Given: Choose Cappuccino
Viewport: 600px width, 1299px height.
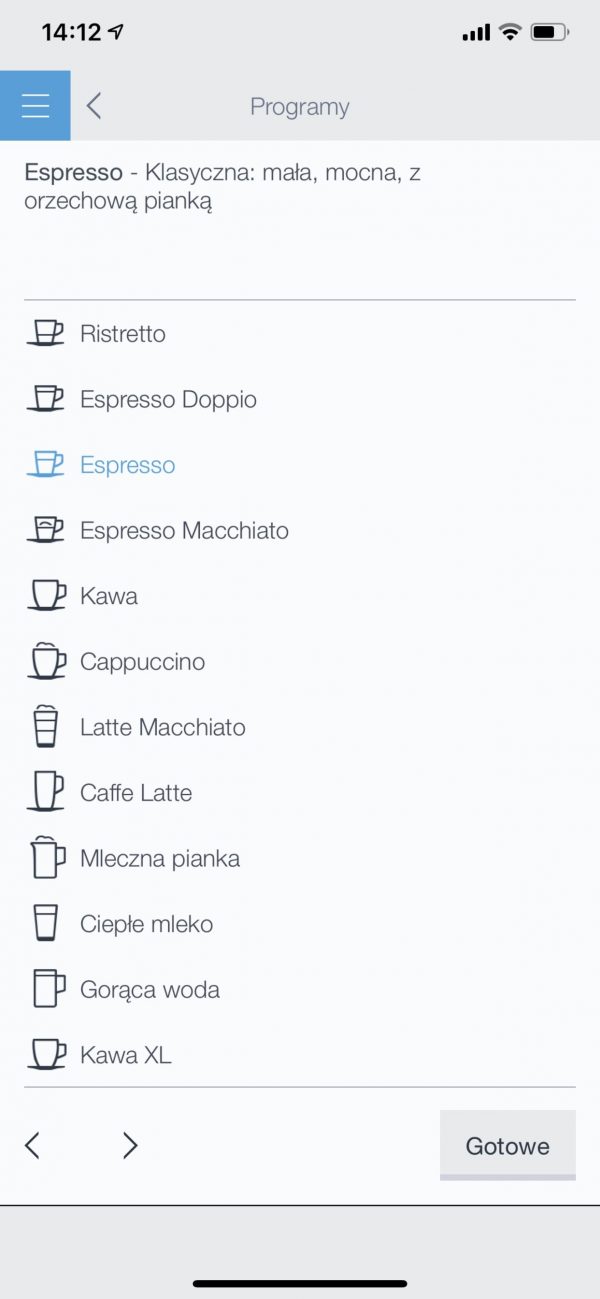Looking at the screenshot, I should tap(300, 661).
